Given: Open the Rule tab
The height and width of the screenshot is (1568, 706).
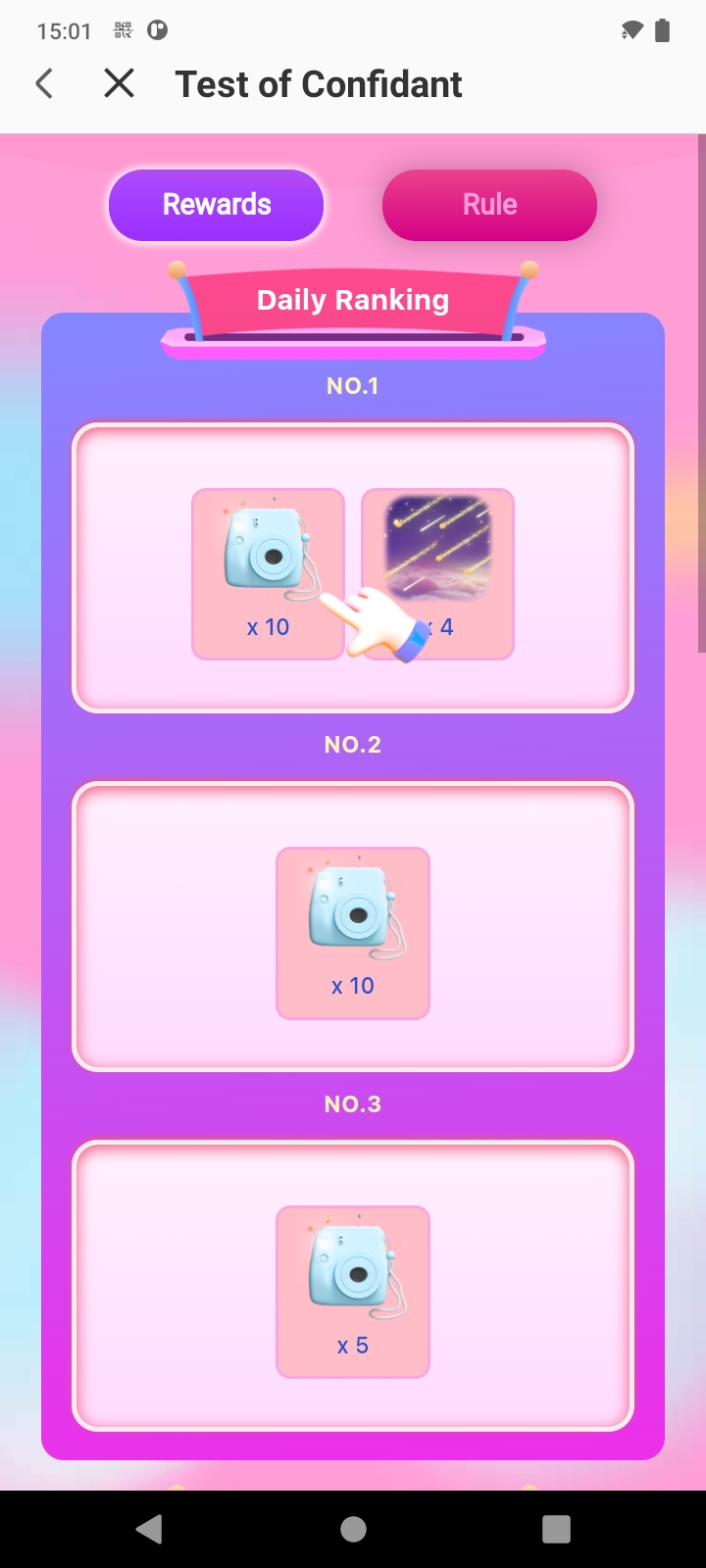Looking at the screenshot, I should point(489,205).
